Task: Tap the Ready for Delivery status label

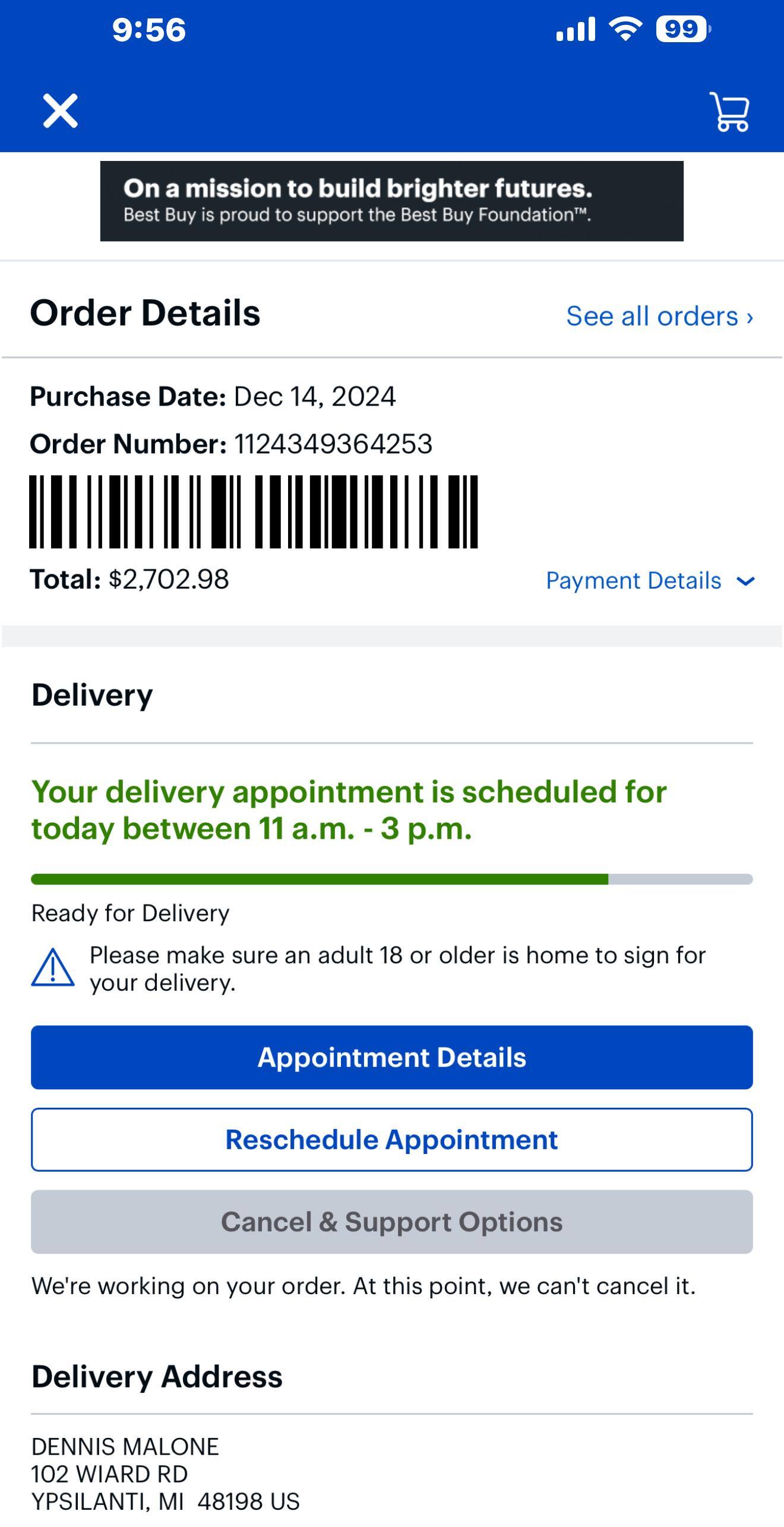Action: pyautogui.click(x=131, y=913)
